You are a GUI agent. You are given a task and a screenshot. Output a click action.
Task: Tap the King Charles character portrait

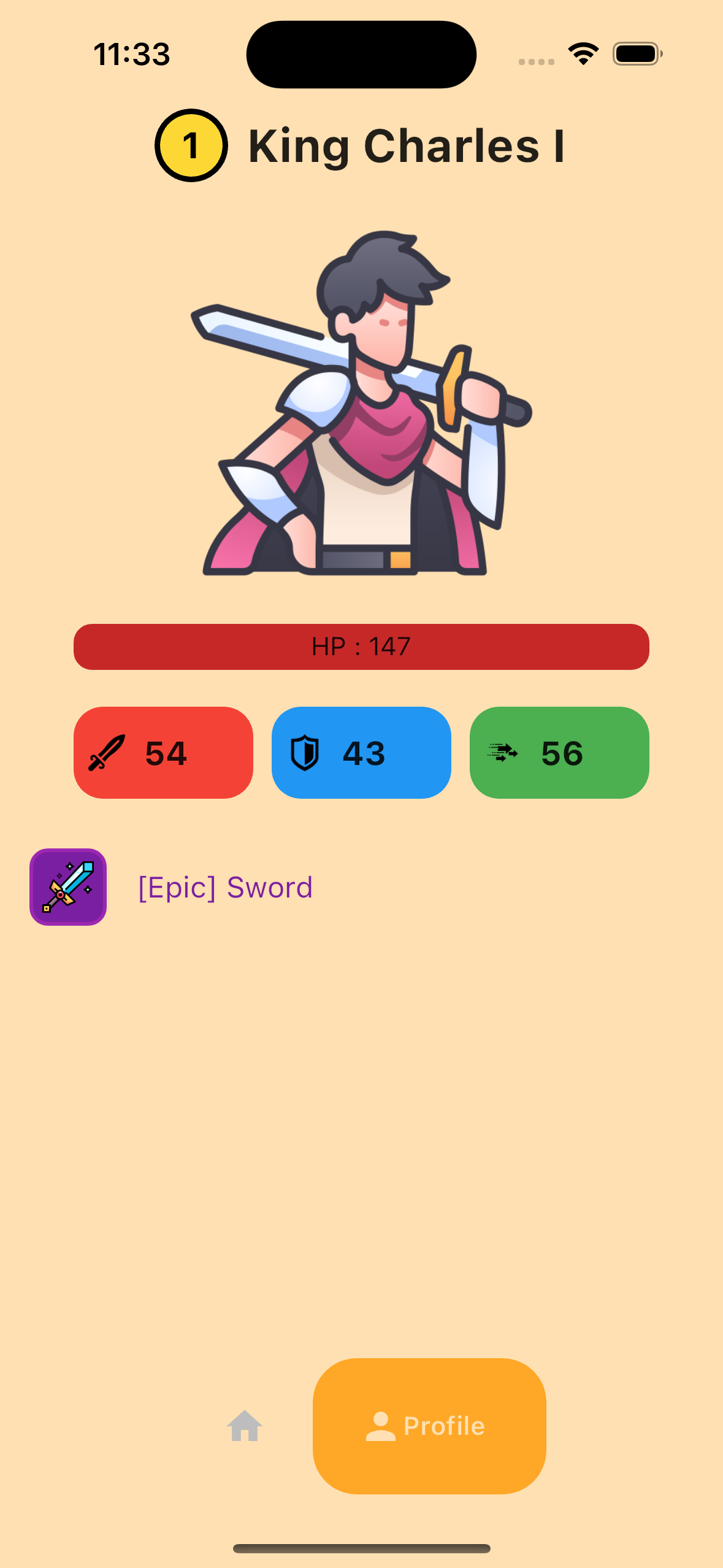361,405
